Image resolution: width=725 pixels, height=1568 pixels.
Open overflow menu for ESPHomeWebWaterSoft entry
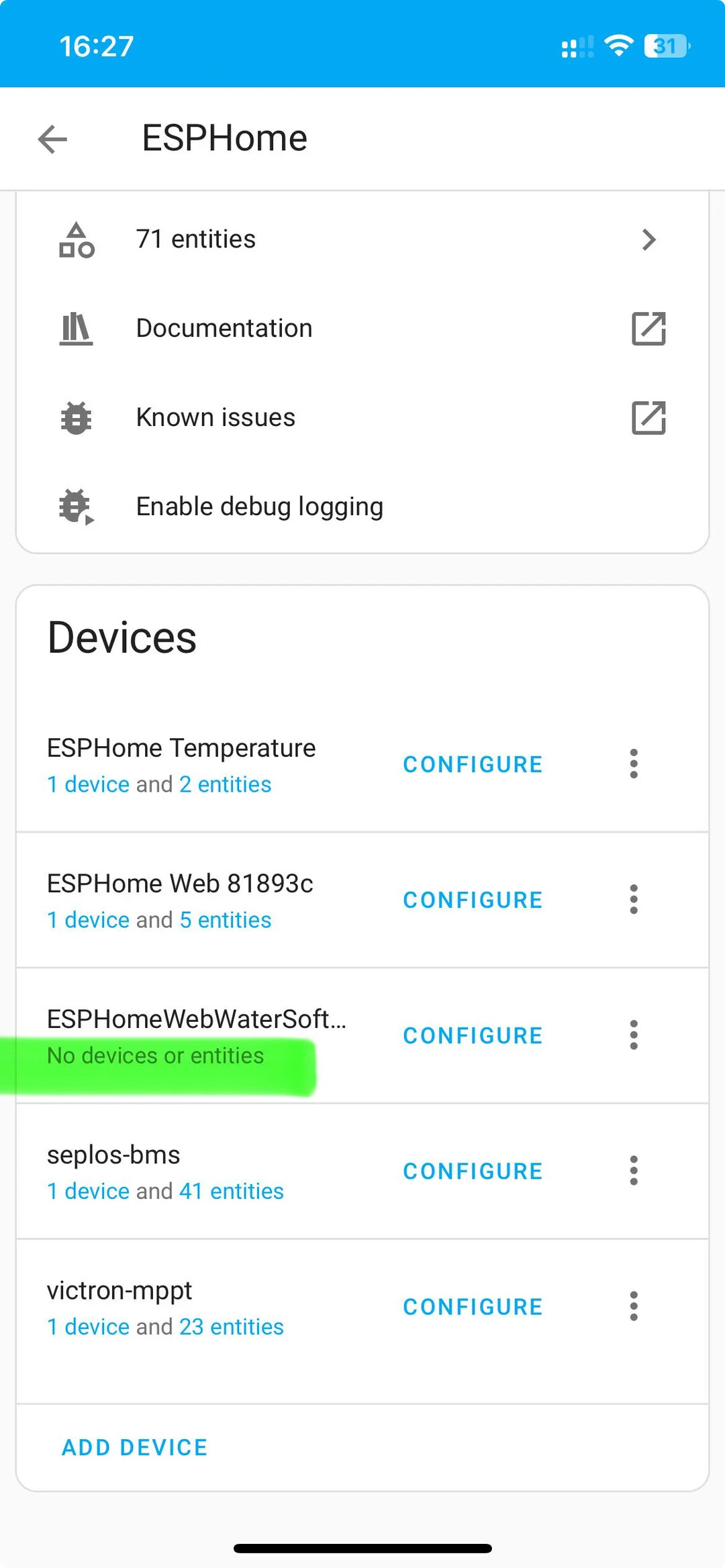tap(633, 1035)
